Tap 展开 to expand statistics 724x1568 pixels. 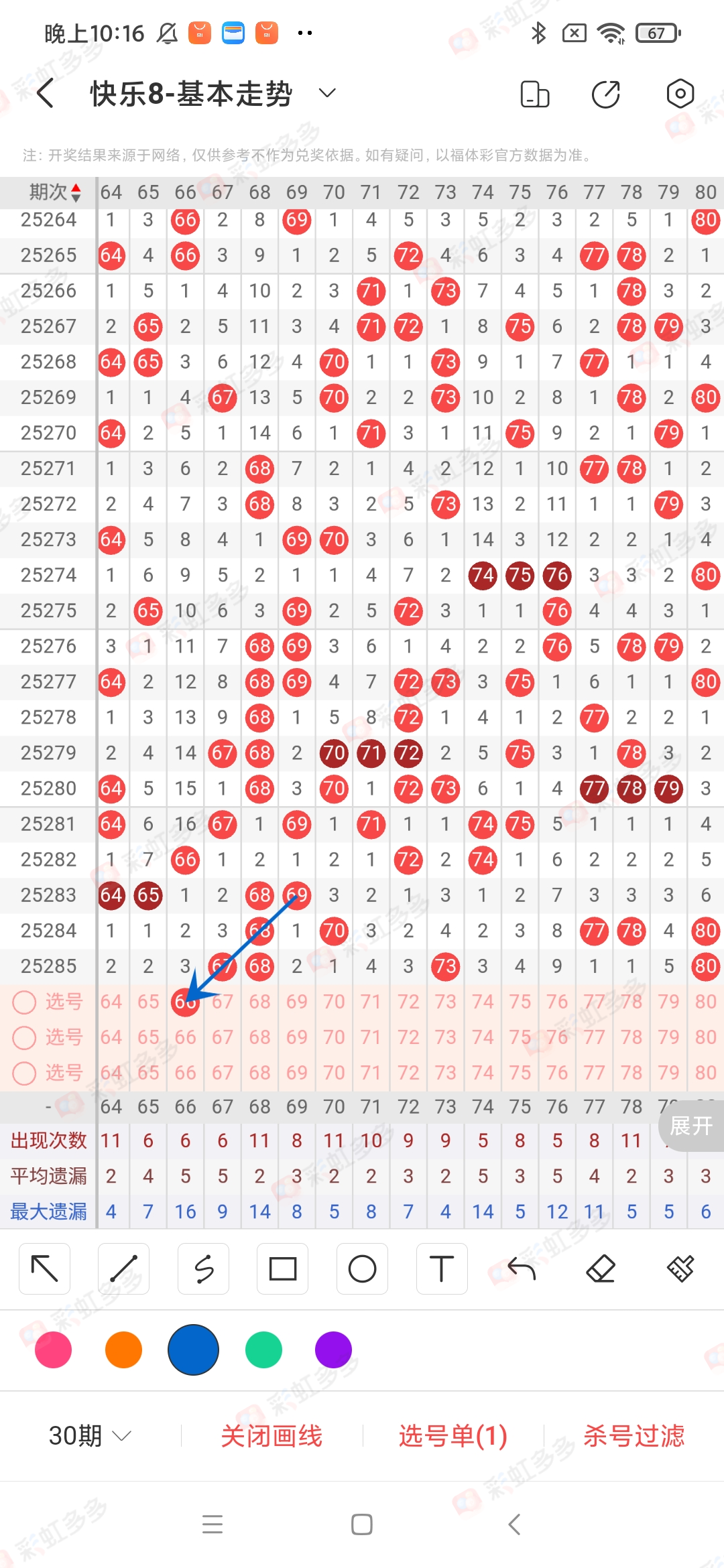coord(690,1126)
